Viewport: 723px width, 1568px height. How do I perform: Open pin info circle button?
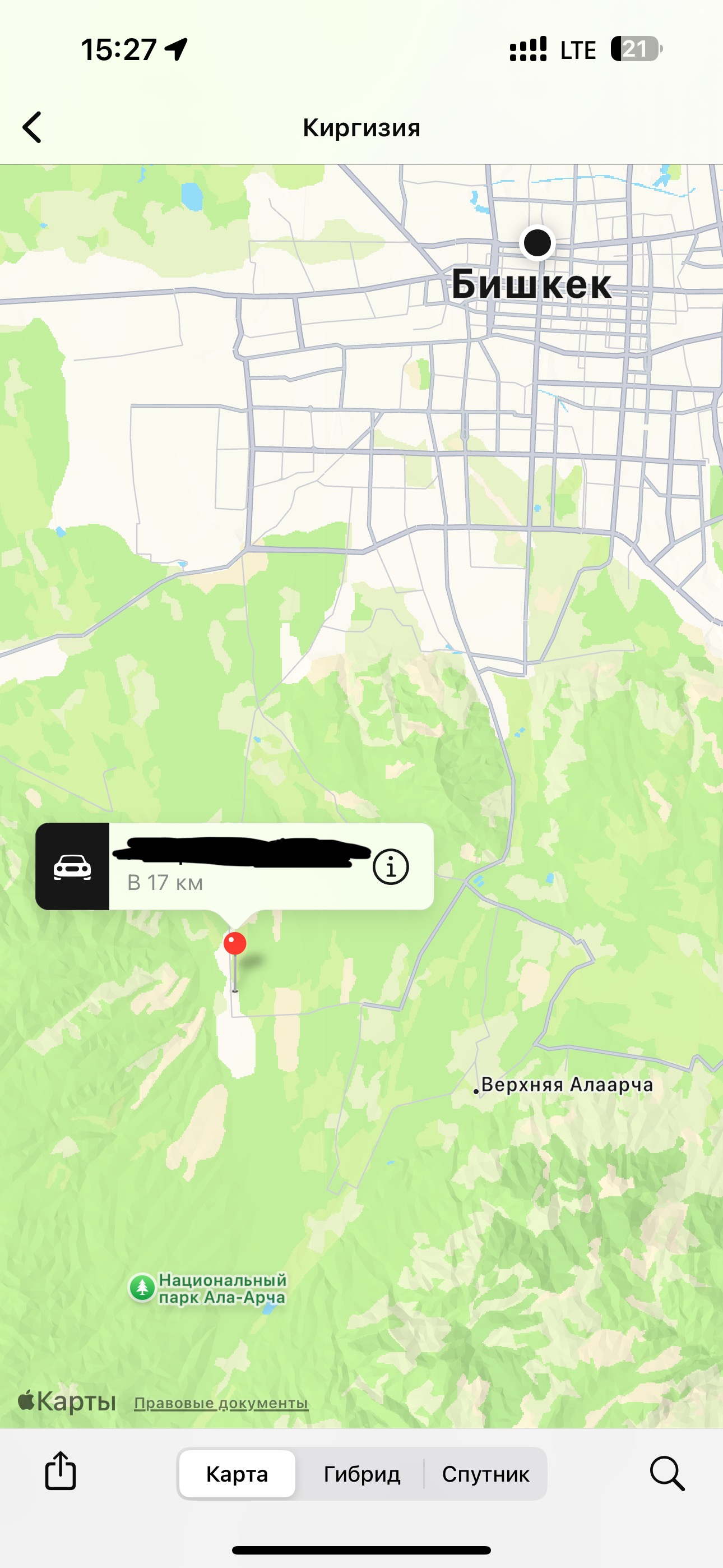(391, 866)
